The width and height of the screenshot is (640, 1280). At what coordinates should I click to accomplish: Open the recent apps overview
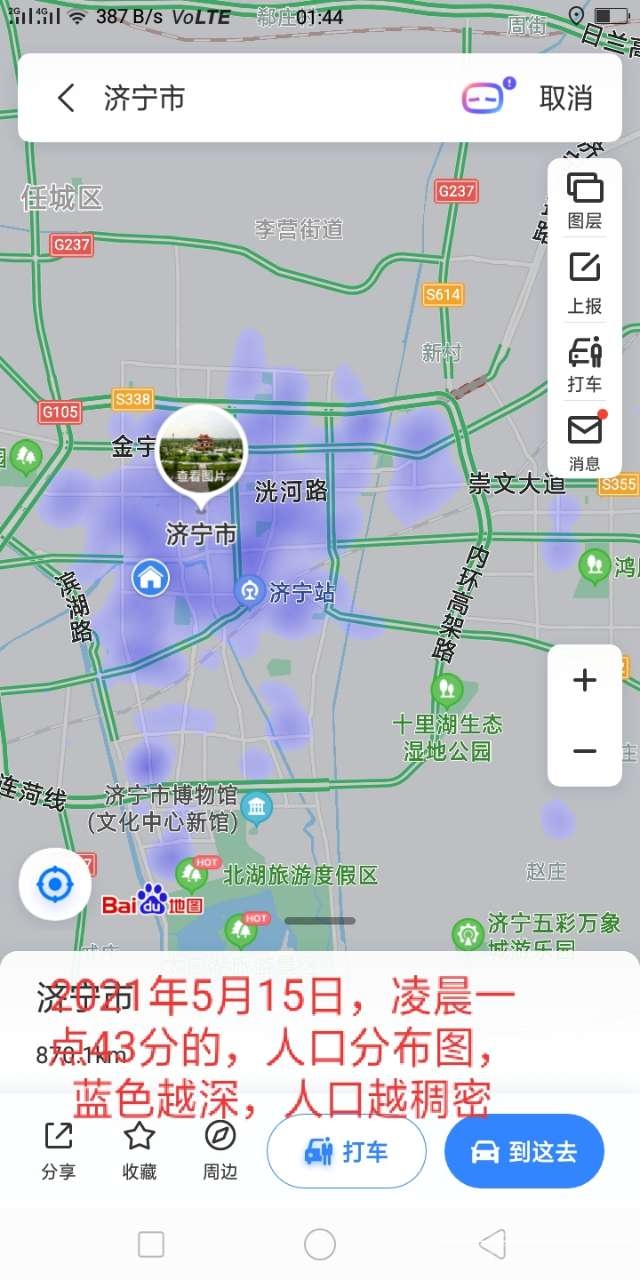(151, 1244)
